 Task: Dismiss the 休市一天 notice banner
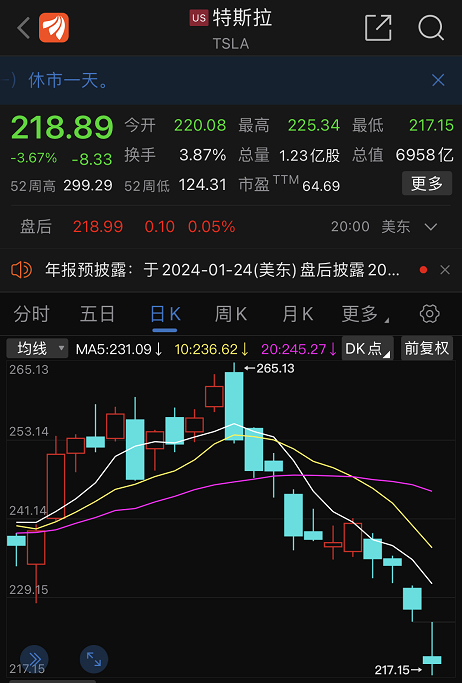(438, 80)
